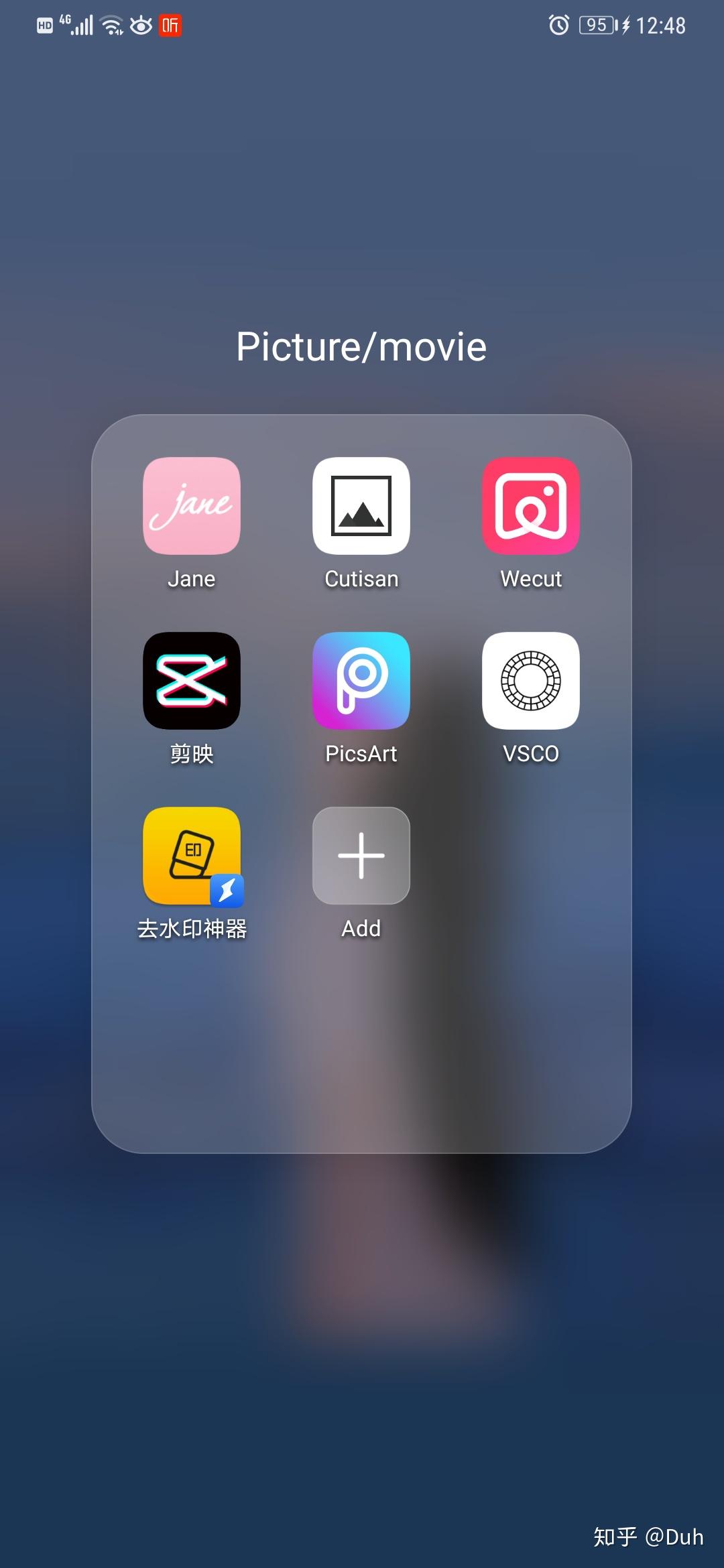
Task: Select the 剪映 app label text
Action: point(190,754)
